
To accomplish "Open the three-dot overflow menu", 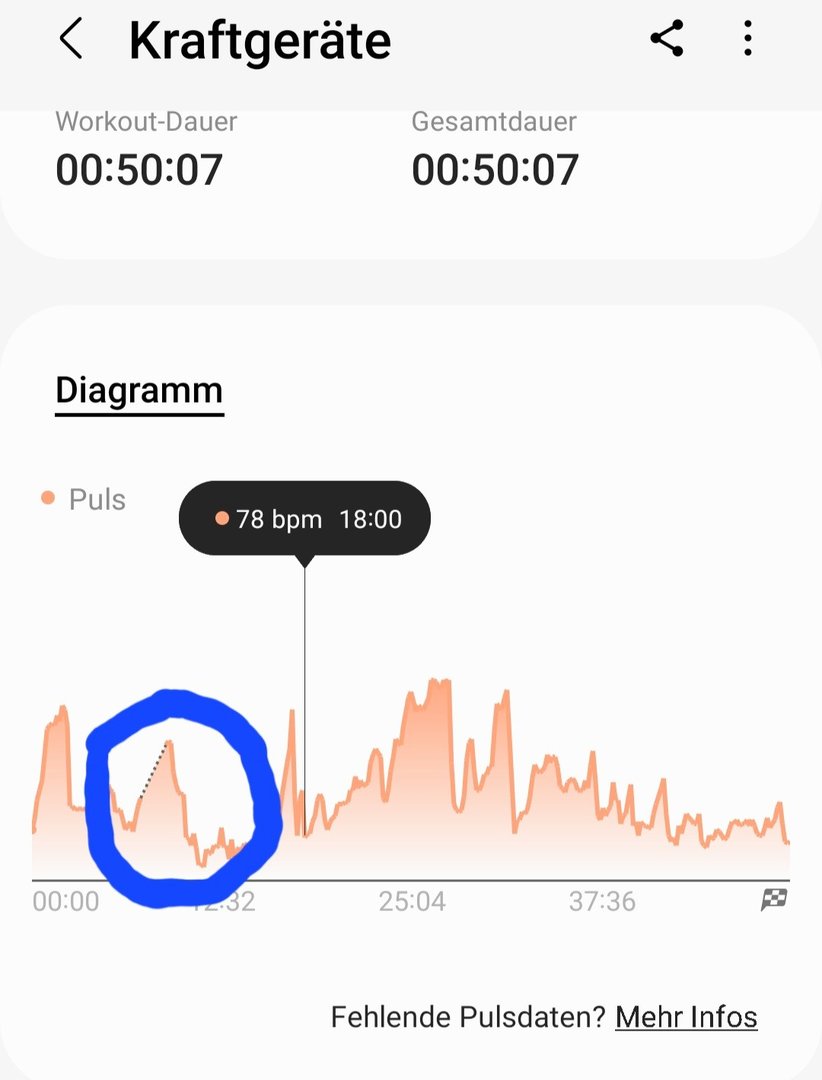I will click(x=748, y=40).
